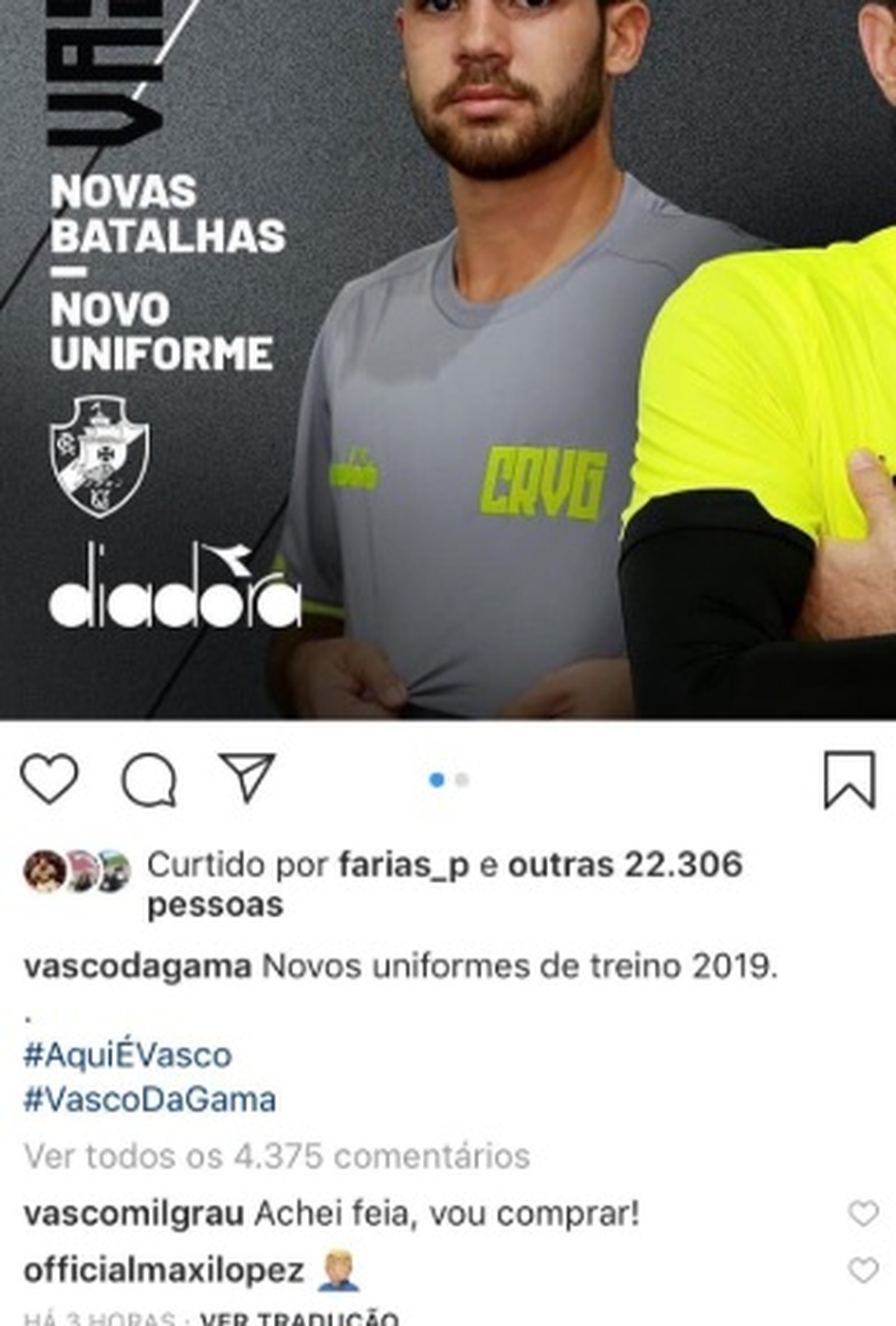Open vascomilgrau's profile

pyautogui.click(x=134, y=1214)
